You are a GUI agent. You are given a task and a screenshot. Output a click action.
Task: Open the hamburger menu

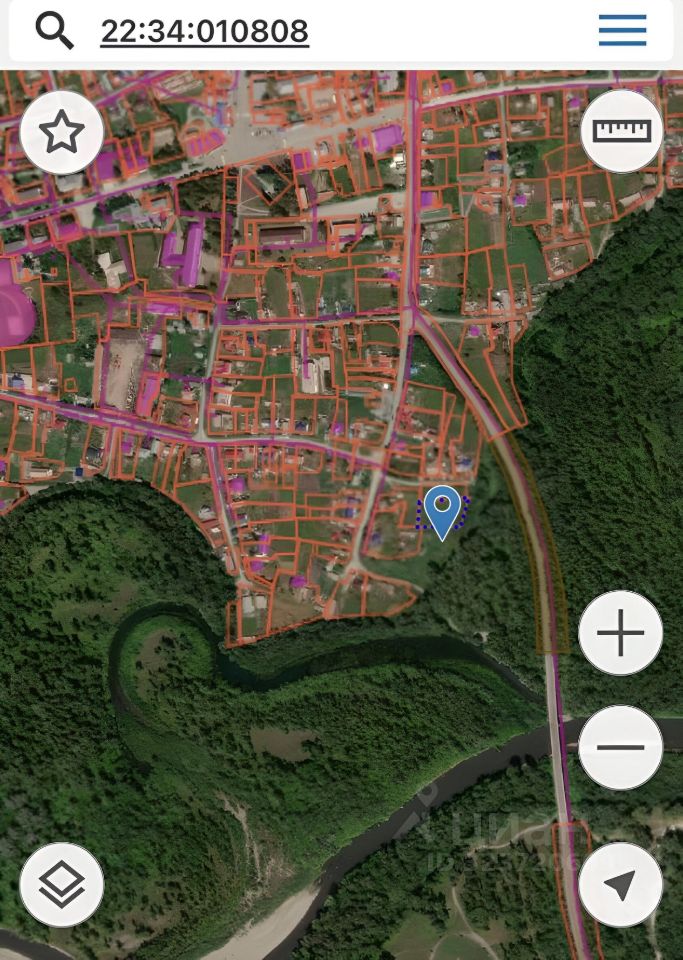click(622, 31)
